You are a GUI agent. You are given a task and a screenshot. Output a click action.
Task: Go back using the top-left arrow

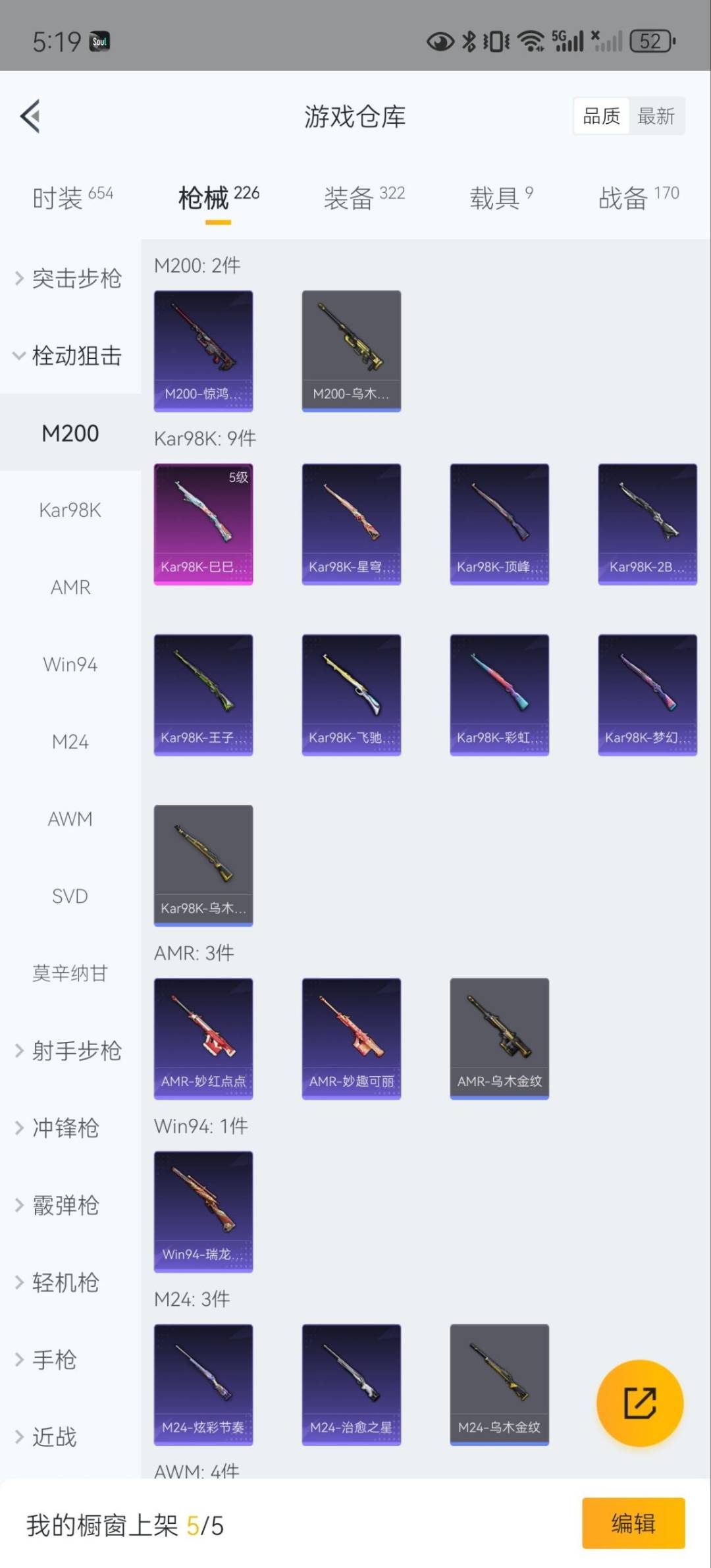[30, 116]
